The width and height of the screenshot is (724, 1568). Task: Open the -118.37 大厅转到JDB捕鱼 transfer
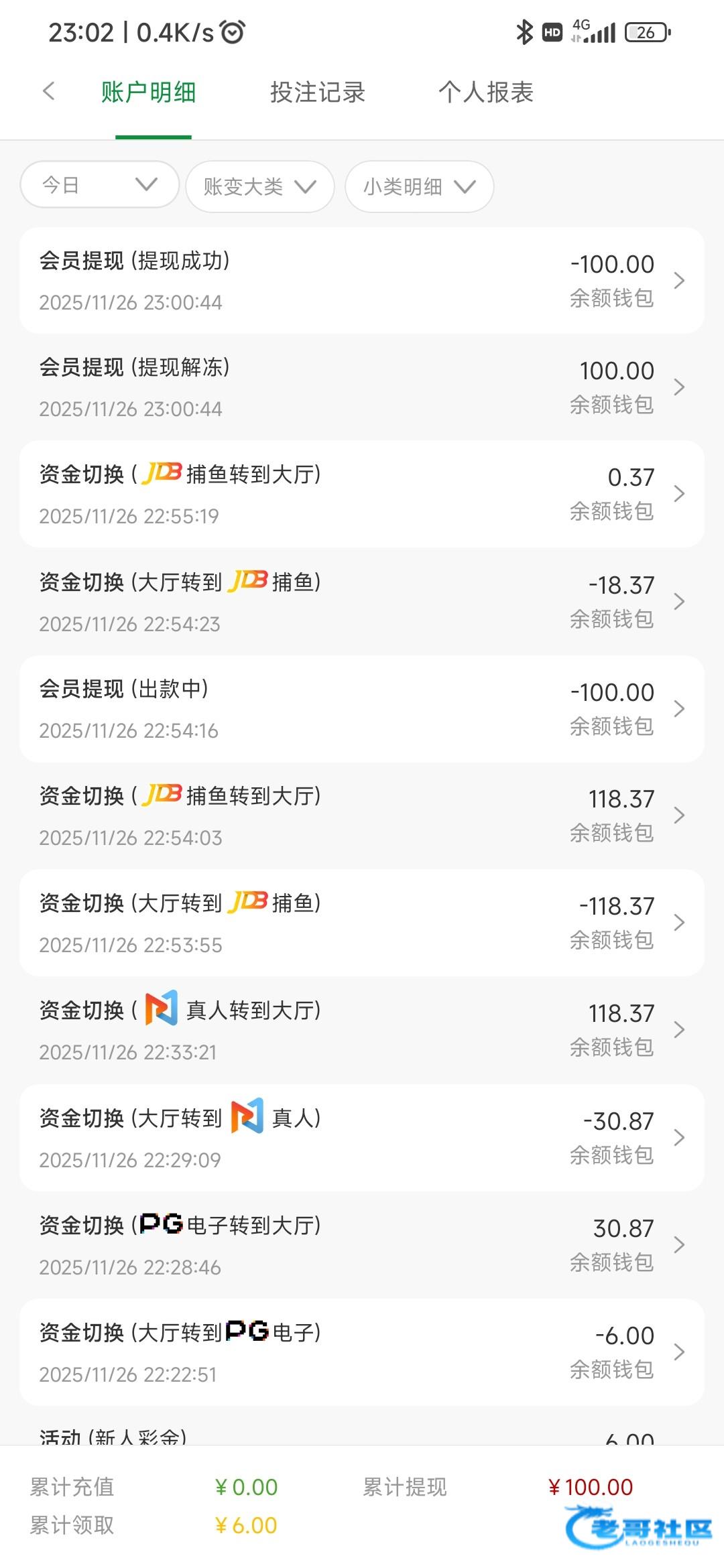362,923
